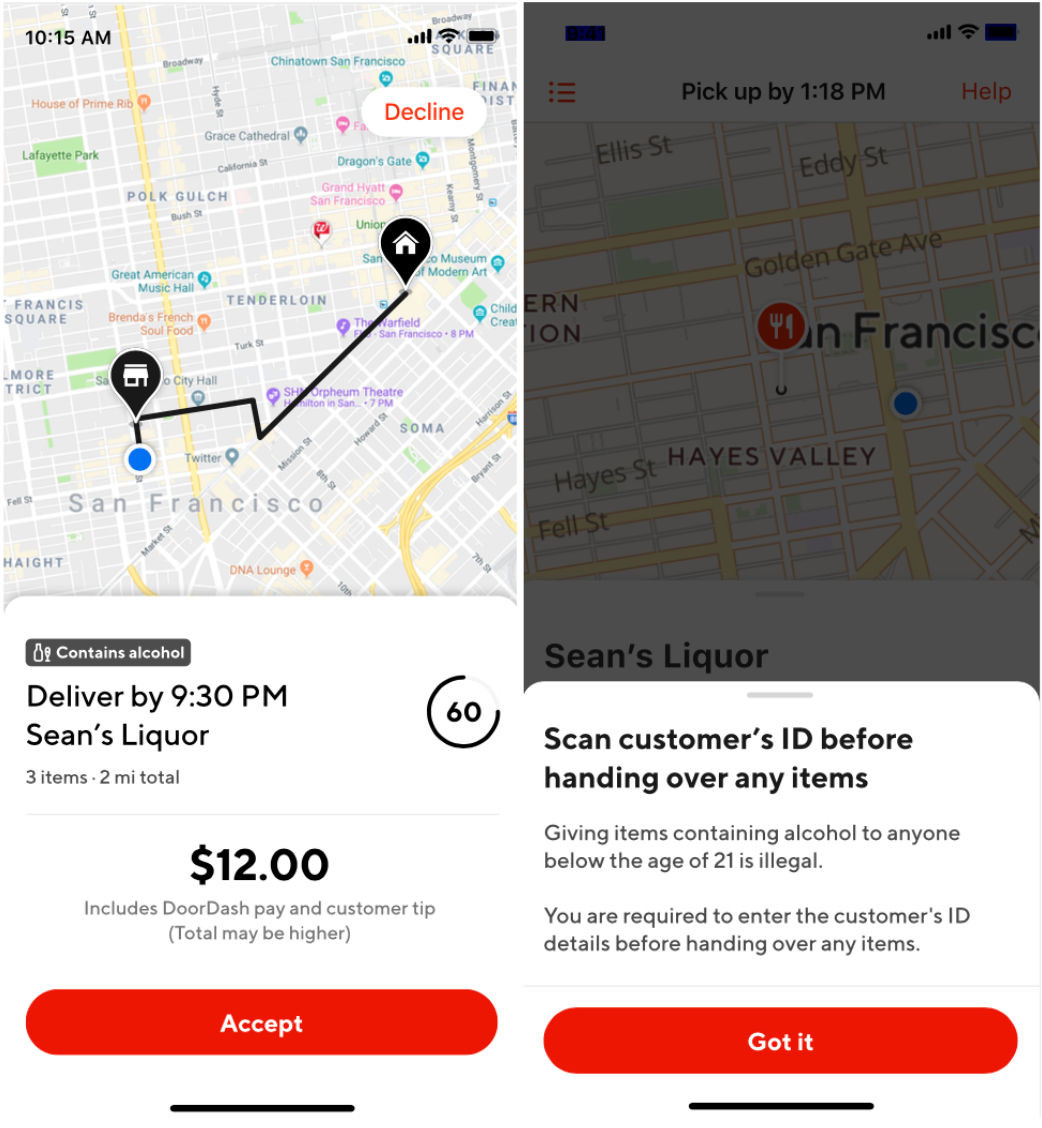Tap the Wi-Fi icon in the status bar
Screen dimensions: 1042x1128
coord(448,36)
